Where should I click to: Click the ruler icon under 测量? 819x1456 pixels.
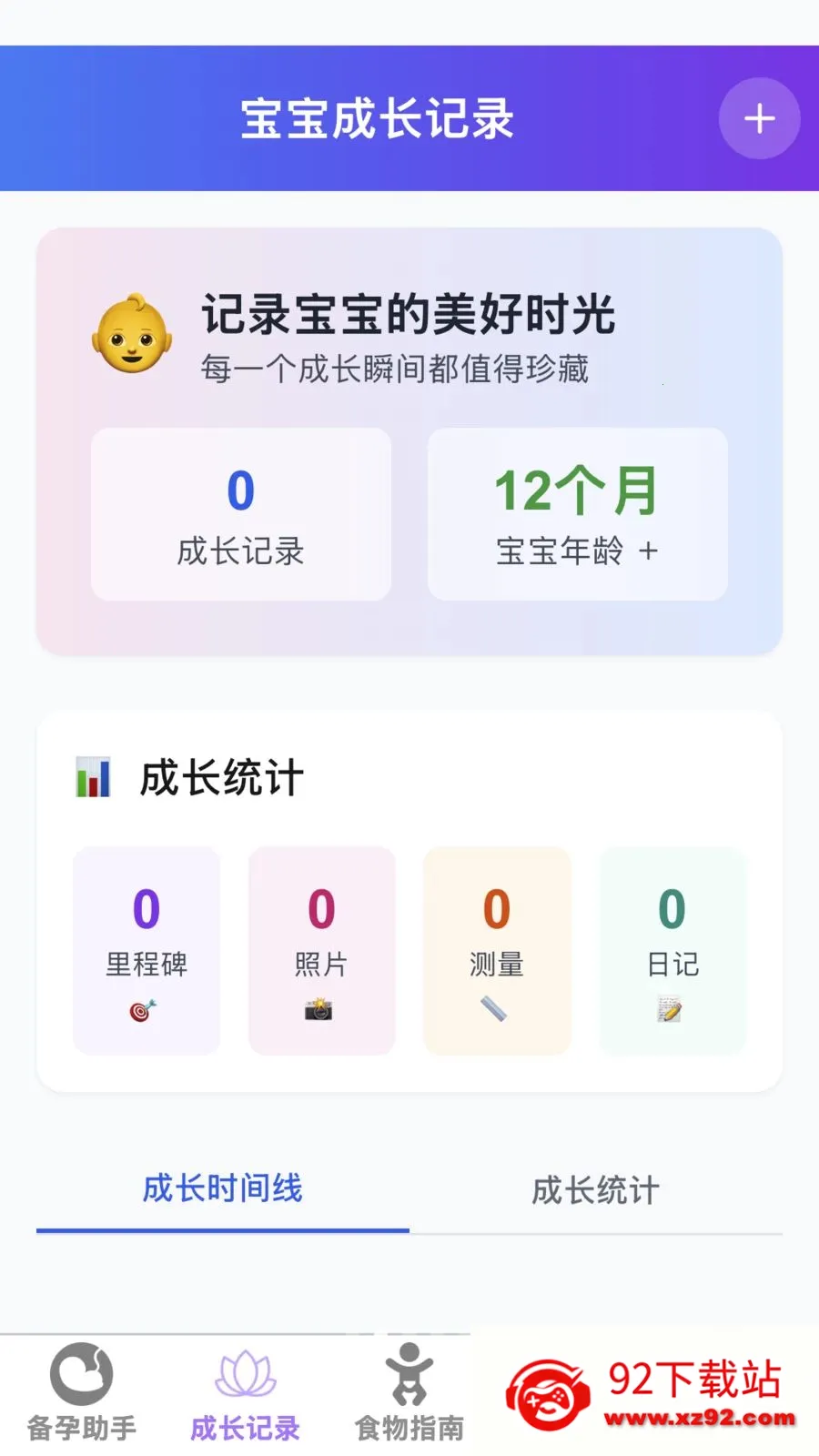click(x=497, y=1010)
